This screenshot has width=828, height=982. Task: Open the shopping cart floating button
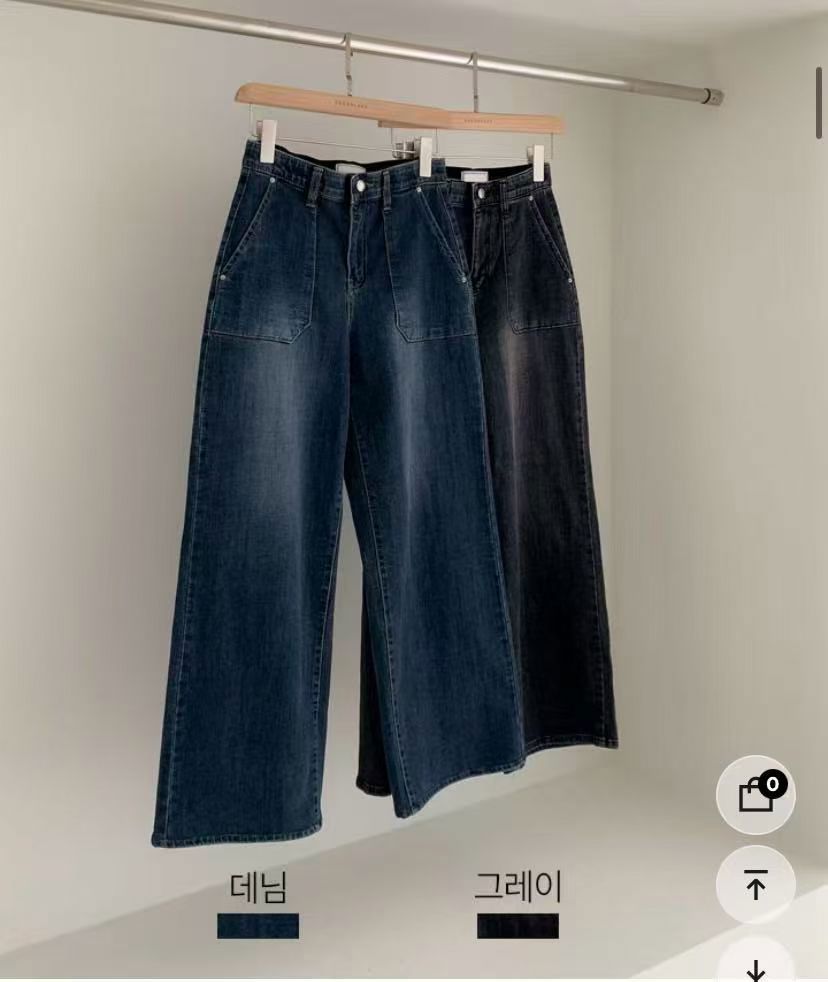[x=756, y=795]
